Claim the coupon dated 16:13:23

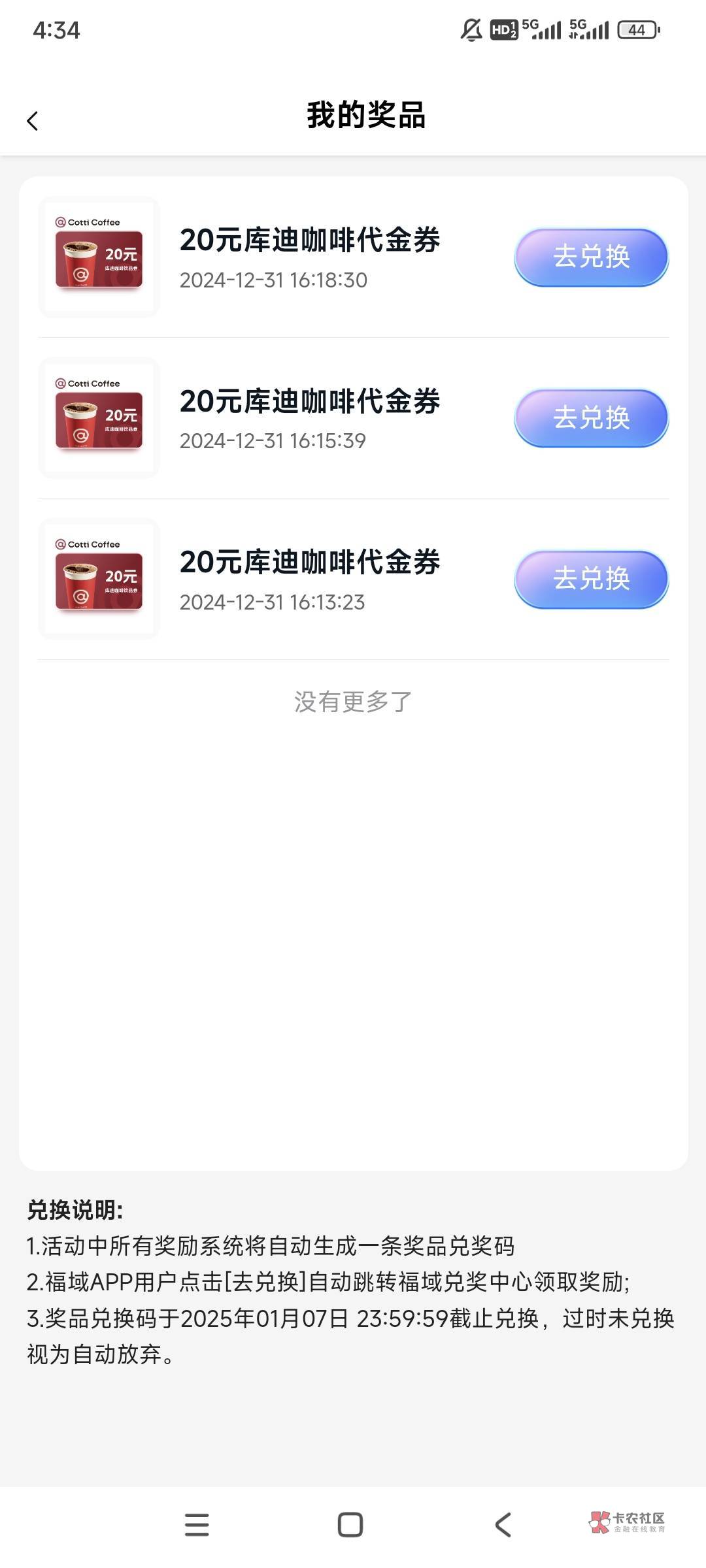click(591, 580)
